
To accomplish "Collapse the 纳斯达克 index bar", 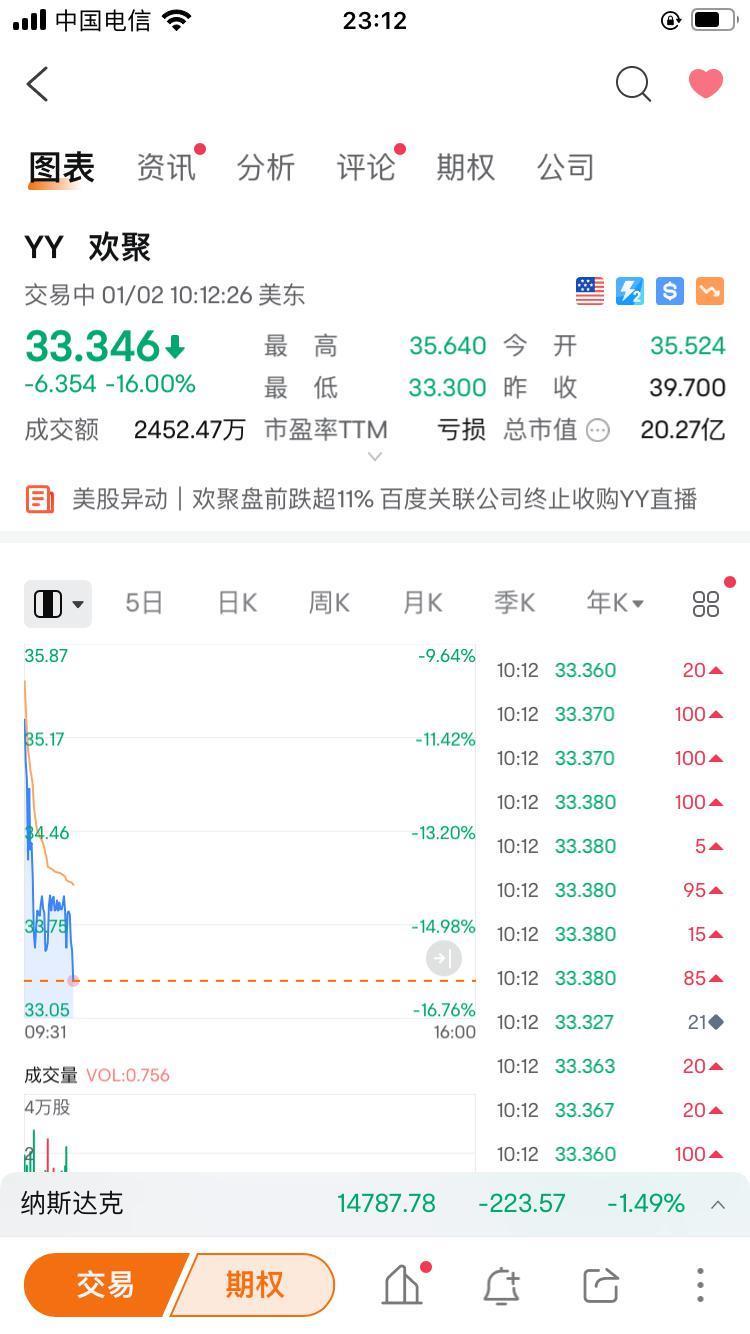I will point(716,1204).
